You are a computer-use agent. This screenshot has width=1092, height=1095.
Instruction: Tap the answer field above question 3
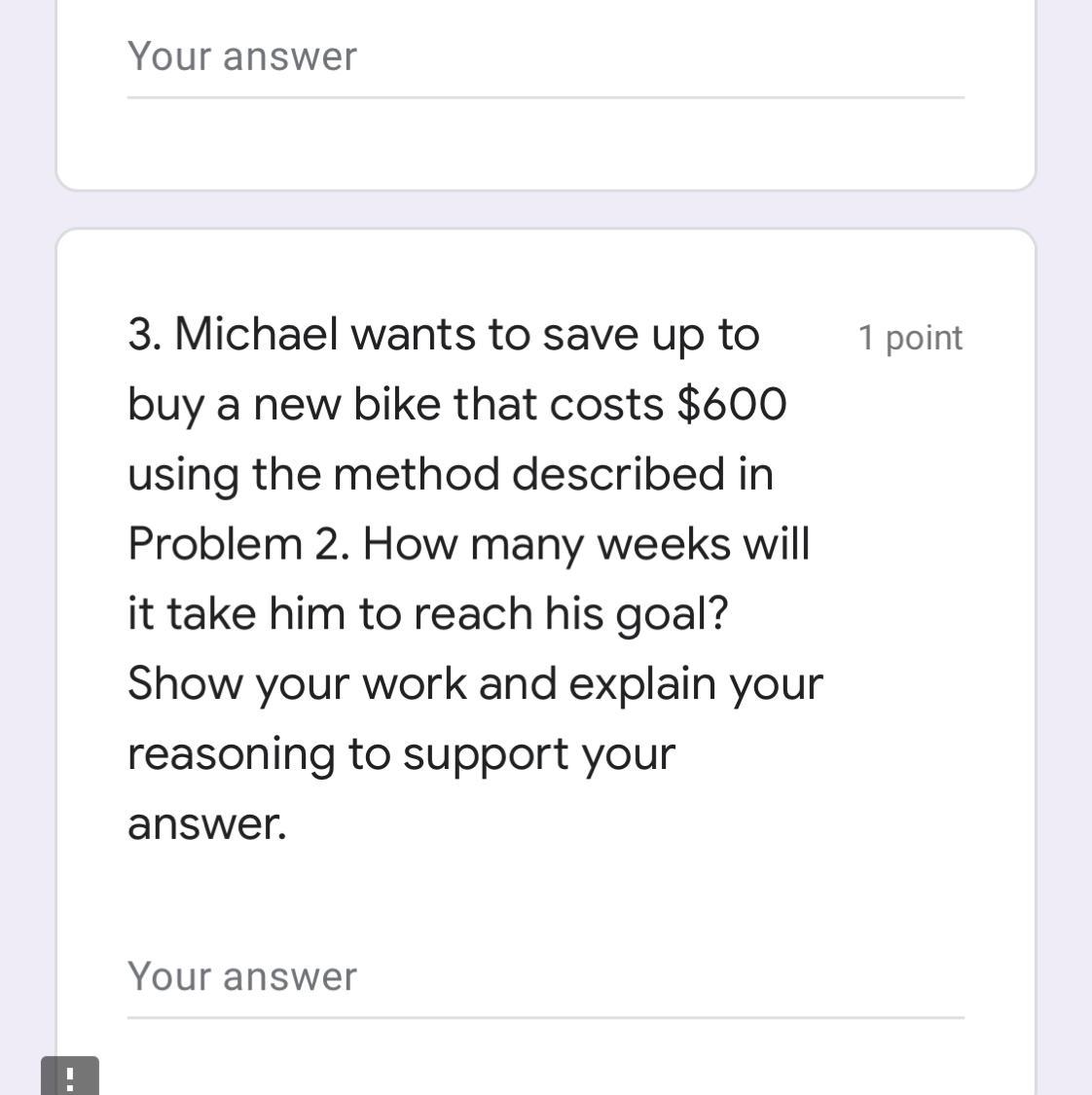click(545, 58)
